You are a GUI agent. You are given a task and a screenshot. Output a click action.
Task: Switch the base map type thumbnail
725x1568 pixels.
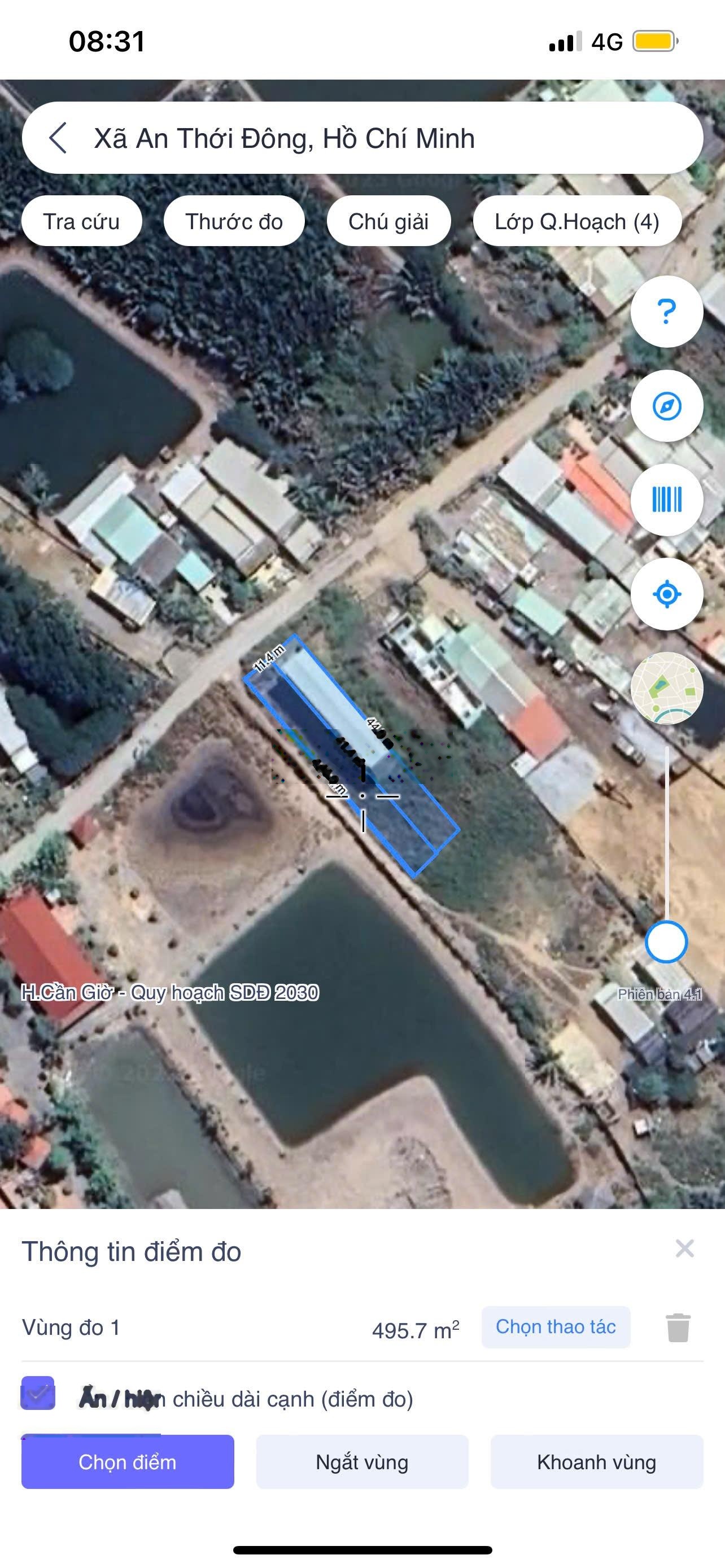tap(667, 689)
